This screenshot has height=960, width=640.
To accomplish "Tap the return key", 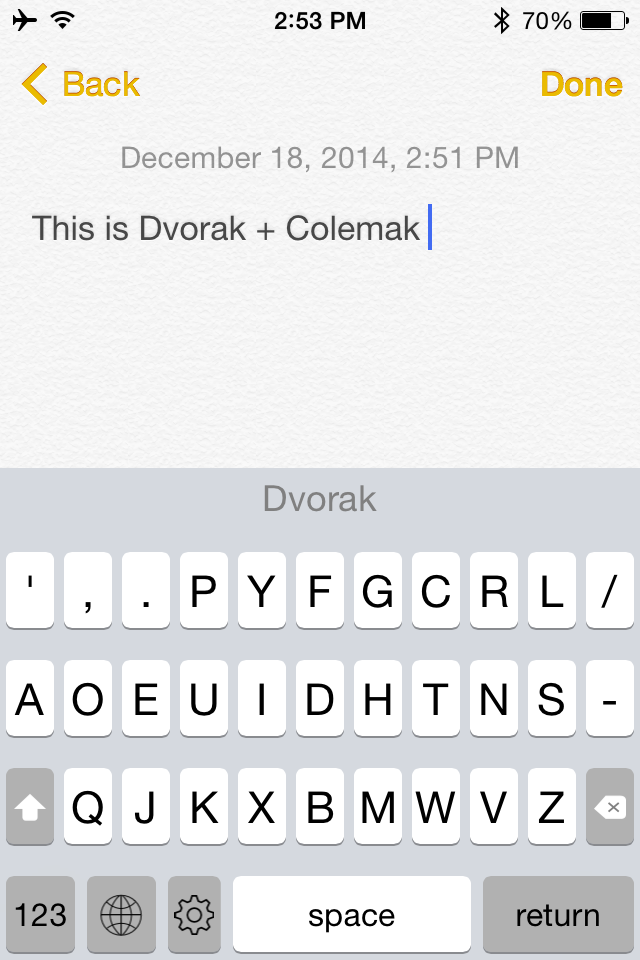I will (557, 914).
